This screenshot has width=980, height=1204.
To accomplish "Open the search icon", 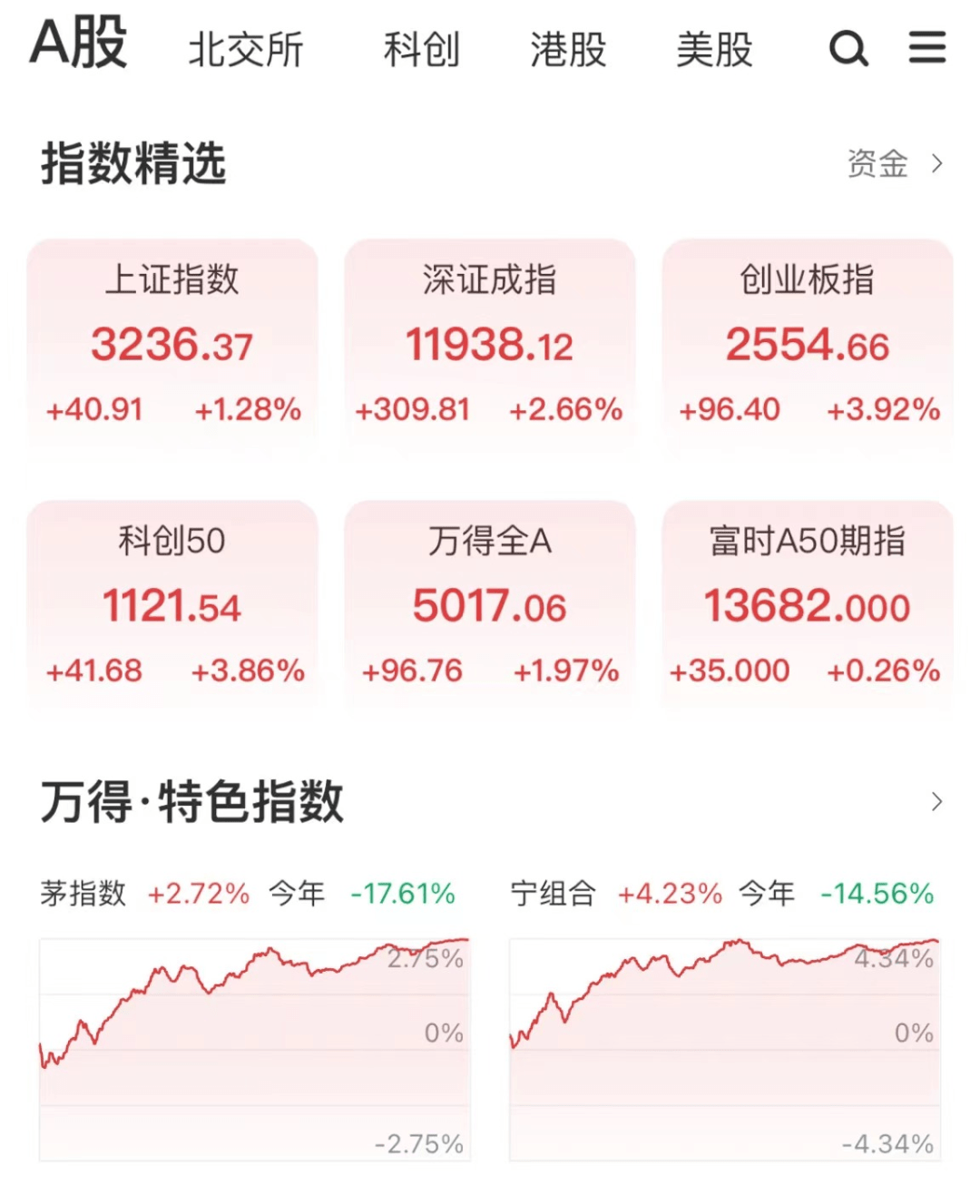I will pos(848,48).
